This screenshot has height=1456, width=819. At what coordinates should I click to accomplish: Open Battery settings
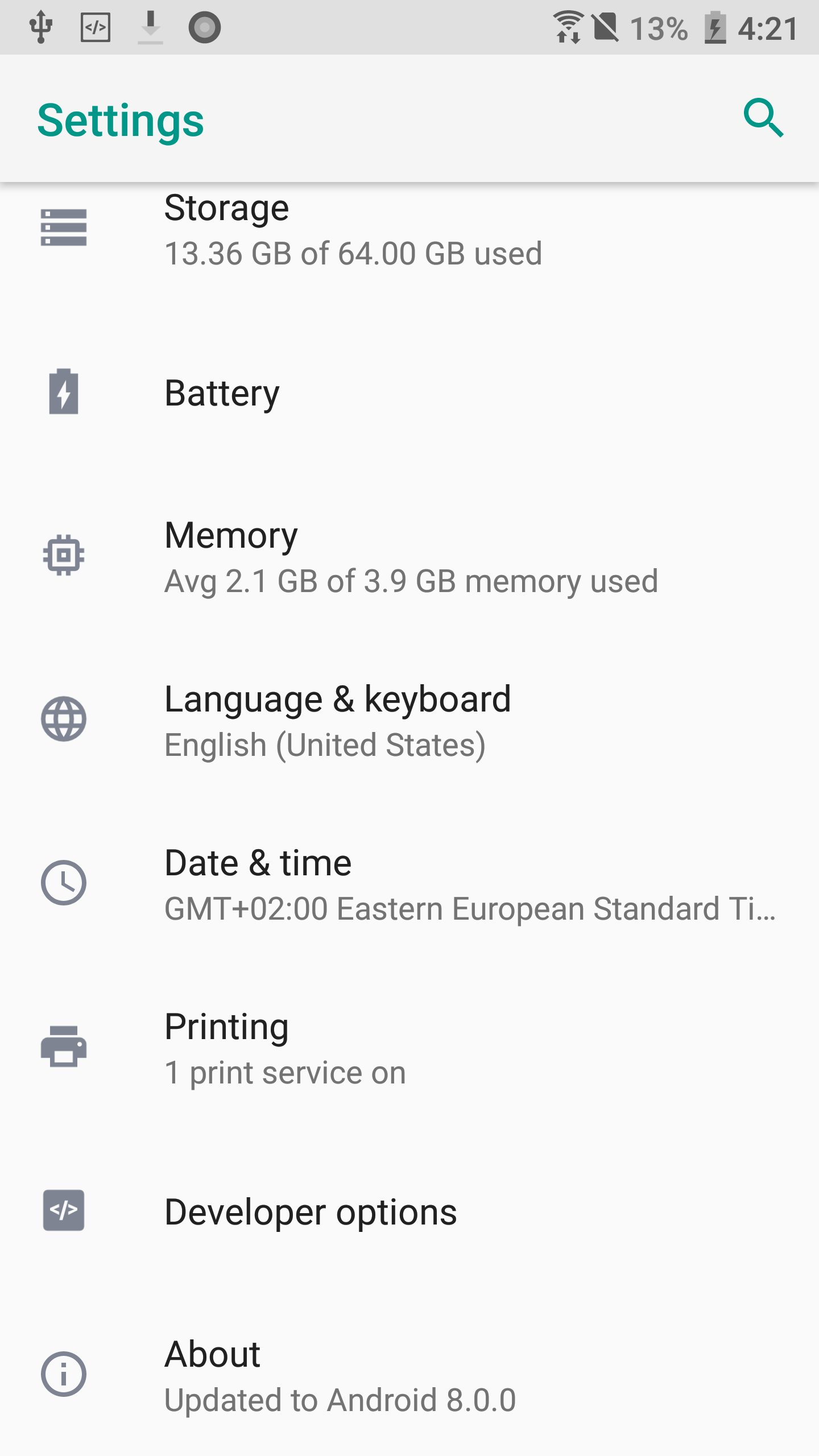click(409, 392)
